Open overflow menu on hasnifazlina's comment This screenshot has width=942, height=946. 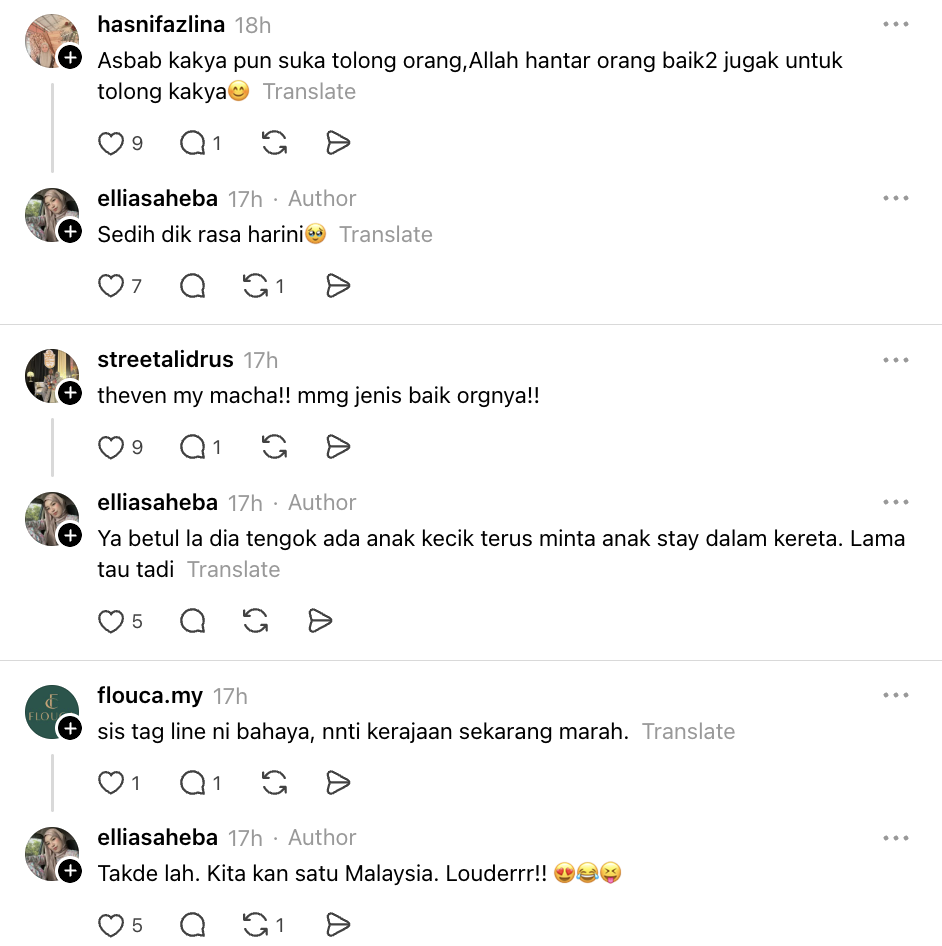coord(895,24)
